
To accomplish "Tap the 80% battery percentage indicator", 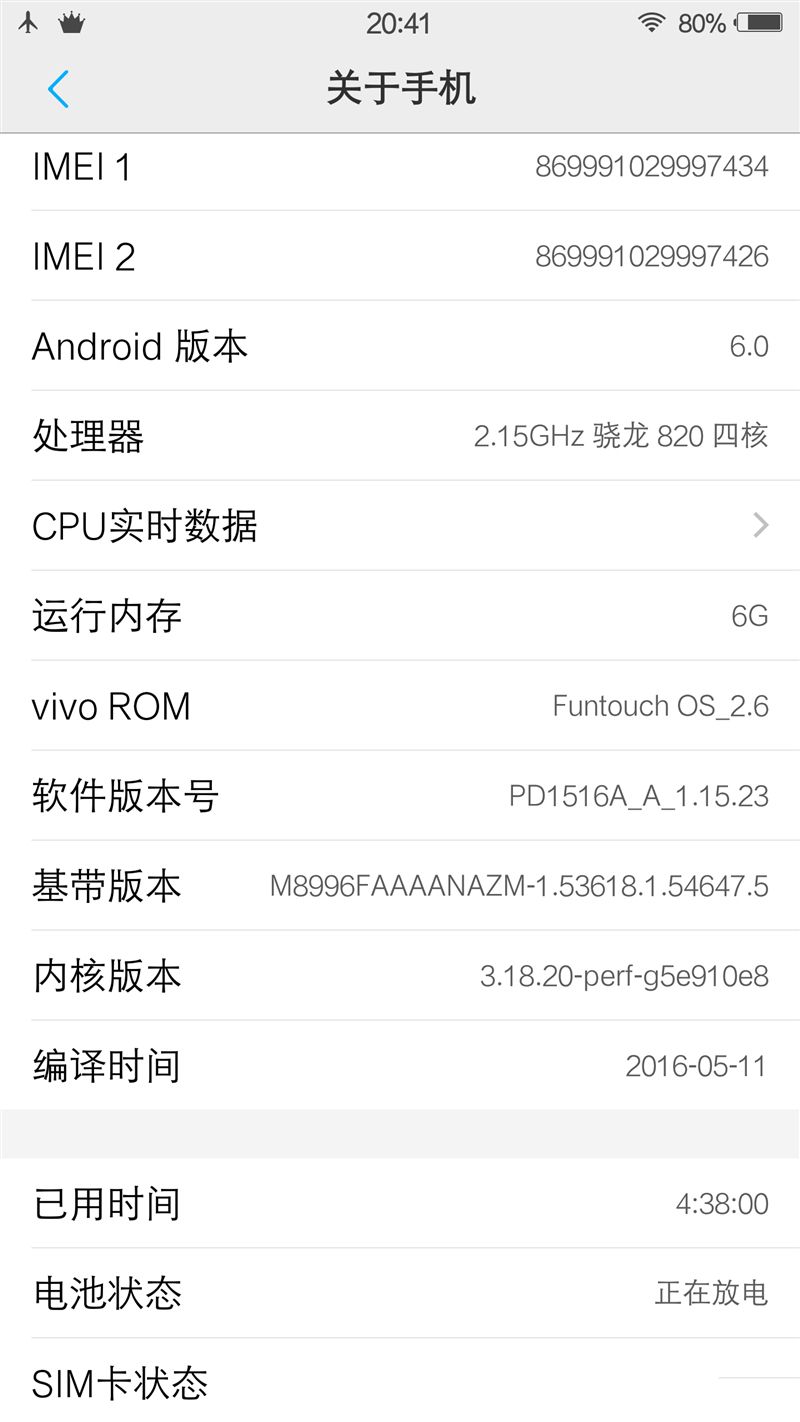I will (x=702, y=23).
